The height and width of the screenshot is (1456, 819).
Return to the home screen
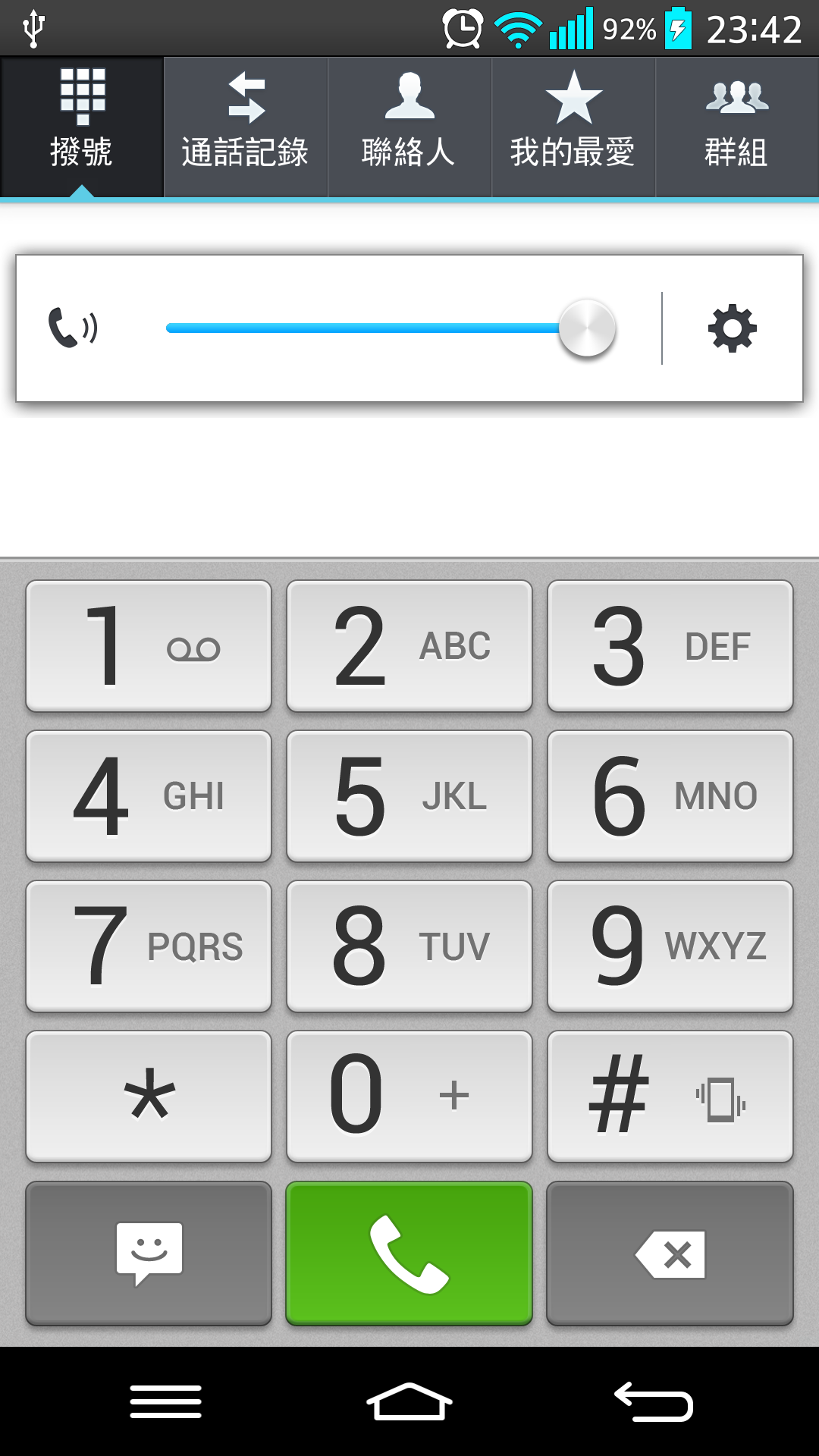coord(409,1401)
